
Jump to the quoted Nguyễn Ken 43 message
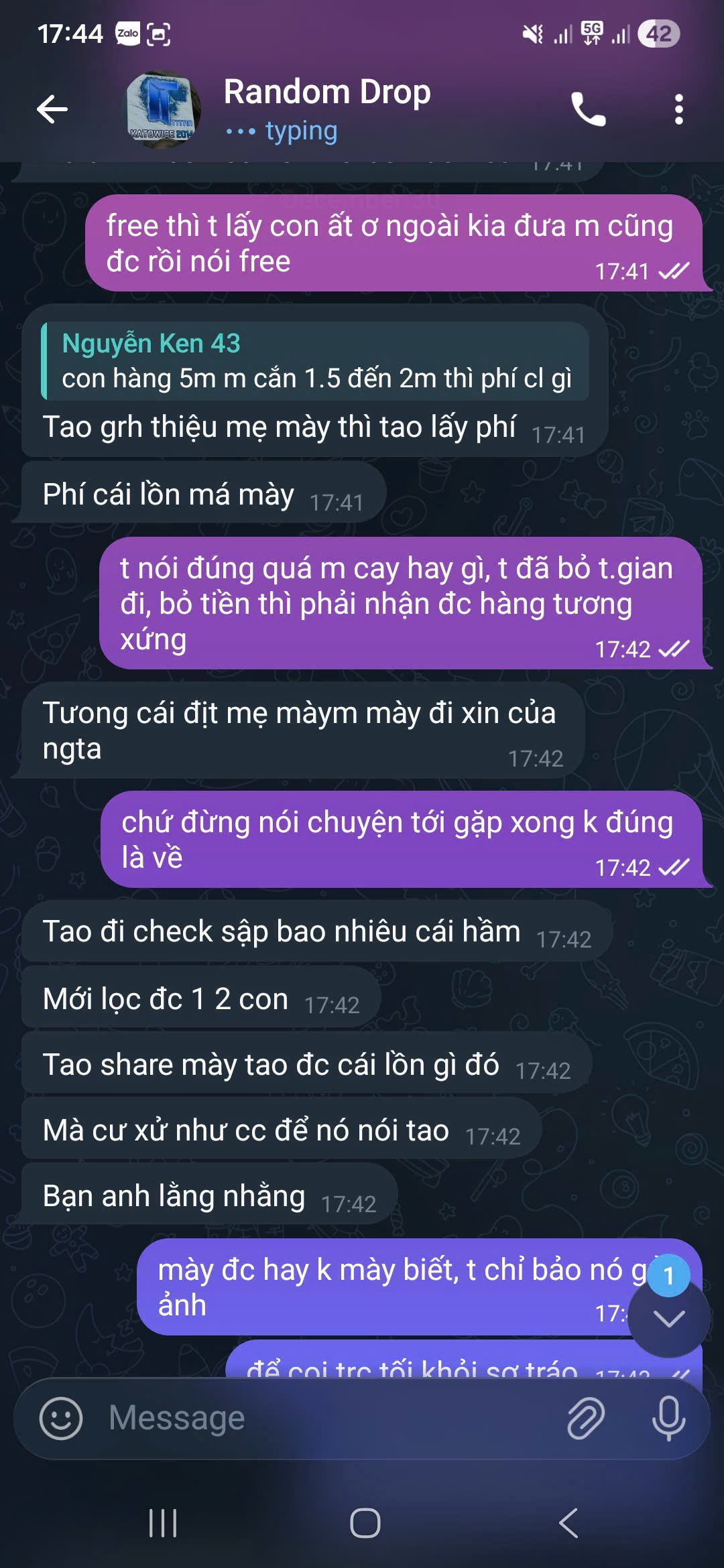(315, 362)
